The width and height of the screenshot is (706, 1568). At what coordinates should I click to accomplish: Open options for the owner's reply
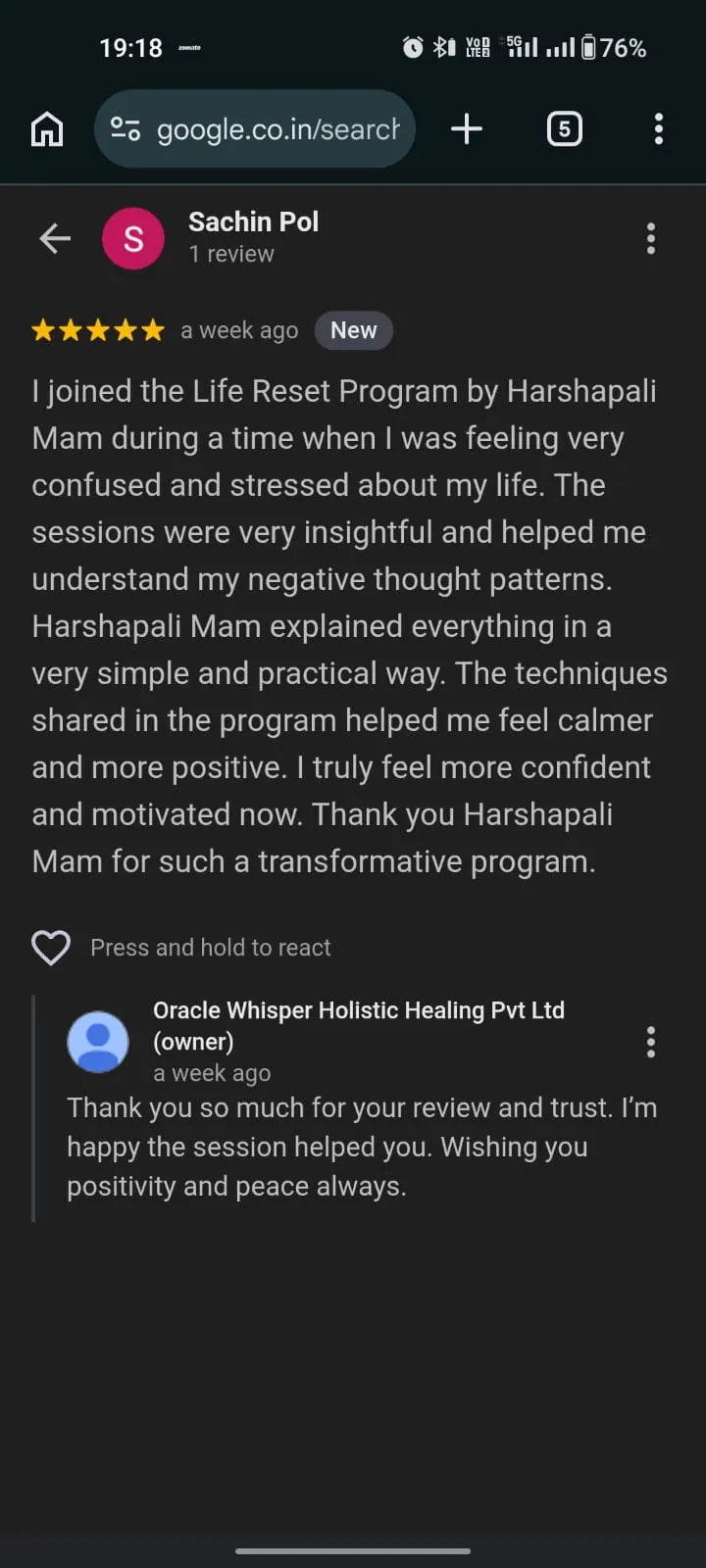click(650, 1042)
